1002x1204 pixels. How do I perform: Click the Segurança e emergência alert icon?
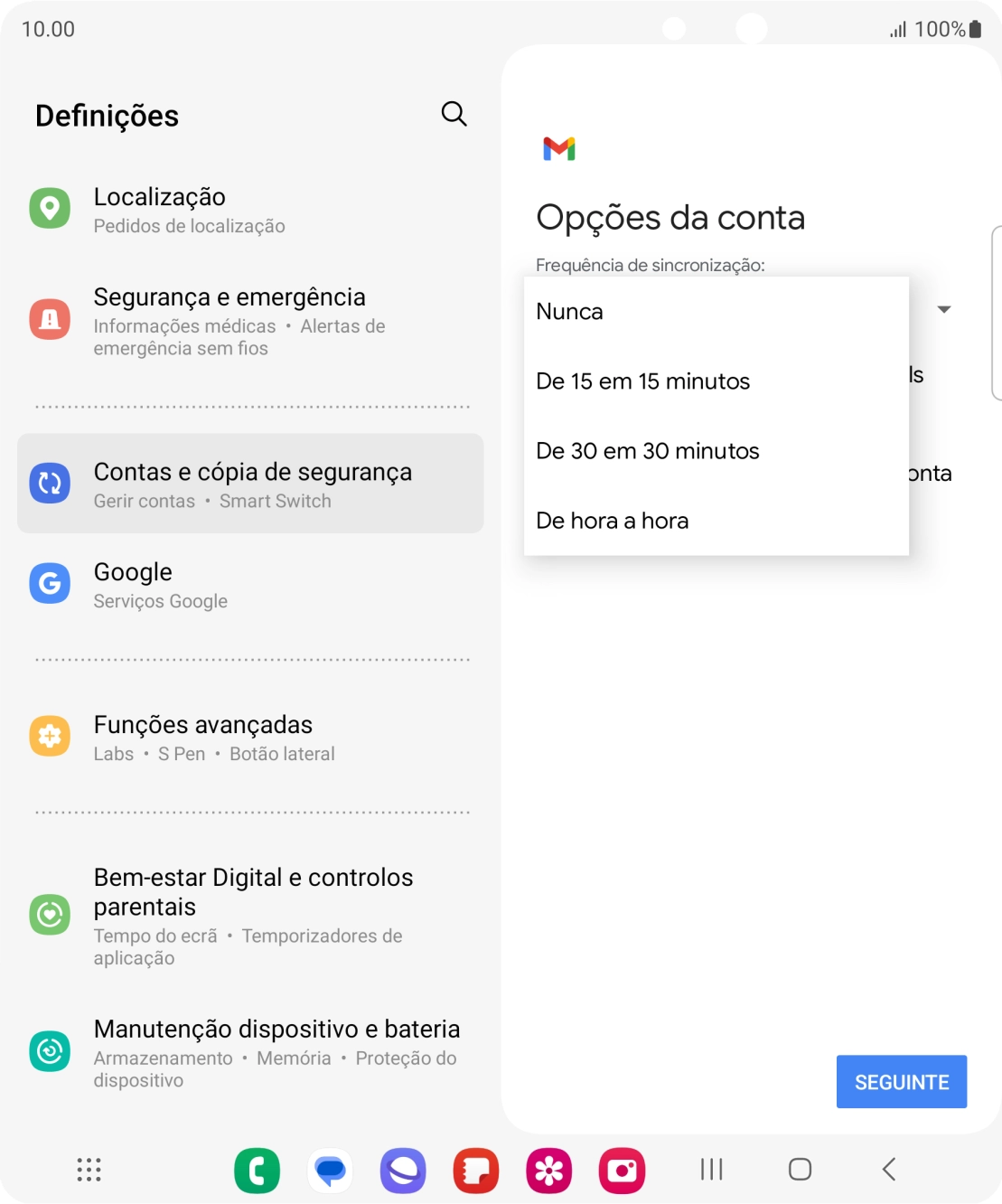(51, 318)
